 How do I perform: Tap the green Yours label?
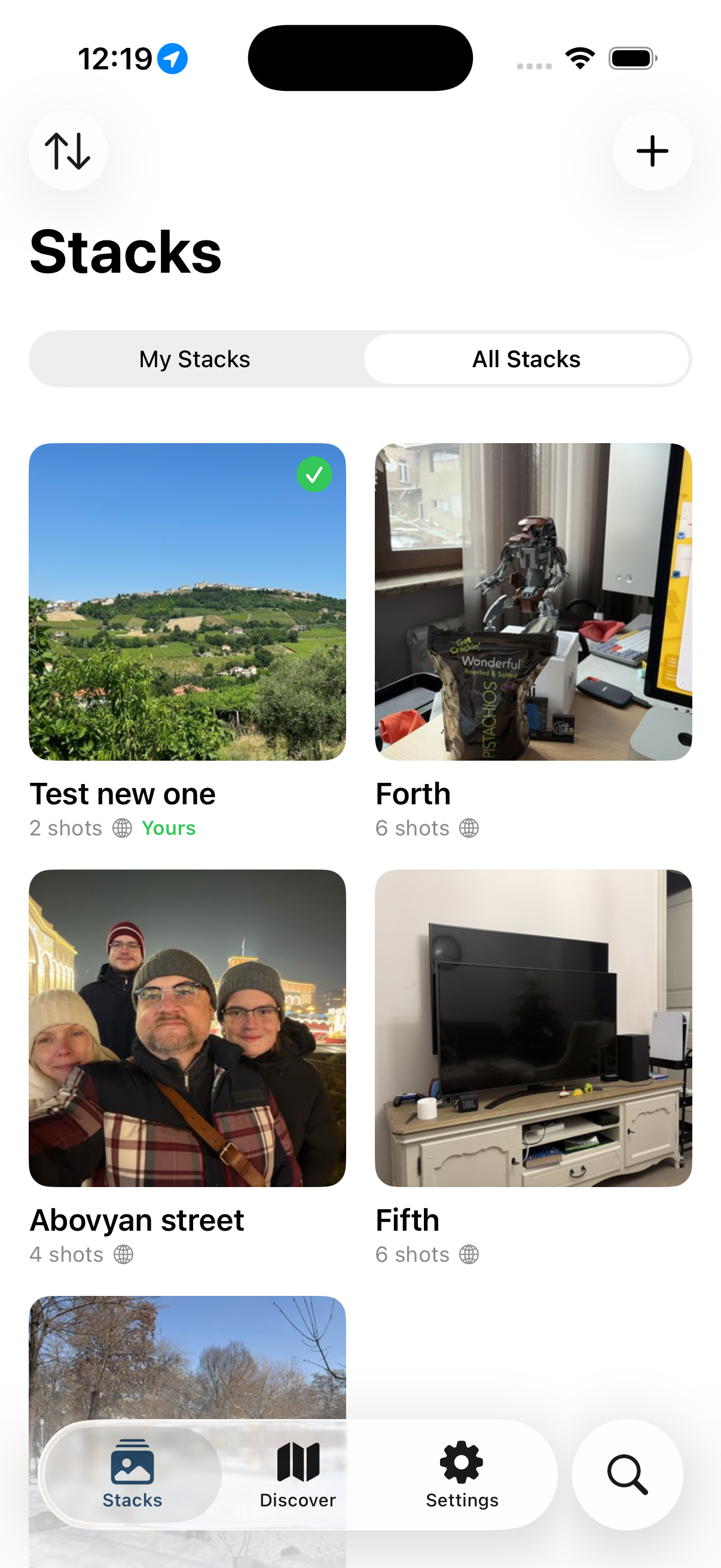pos(169,828)
